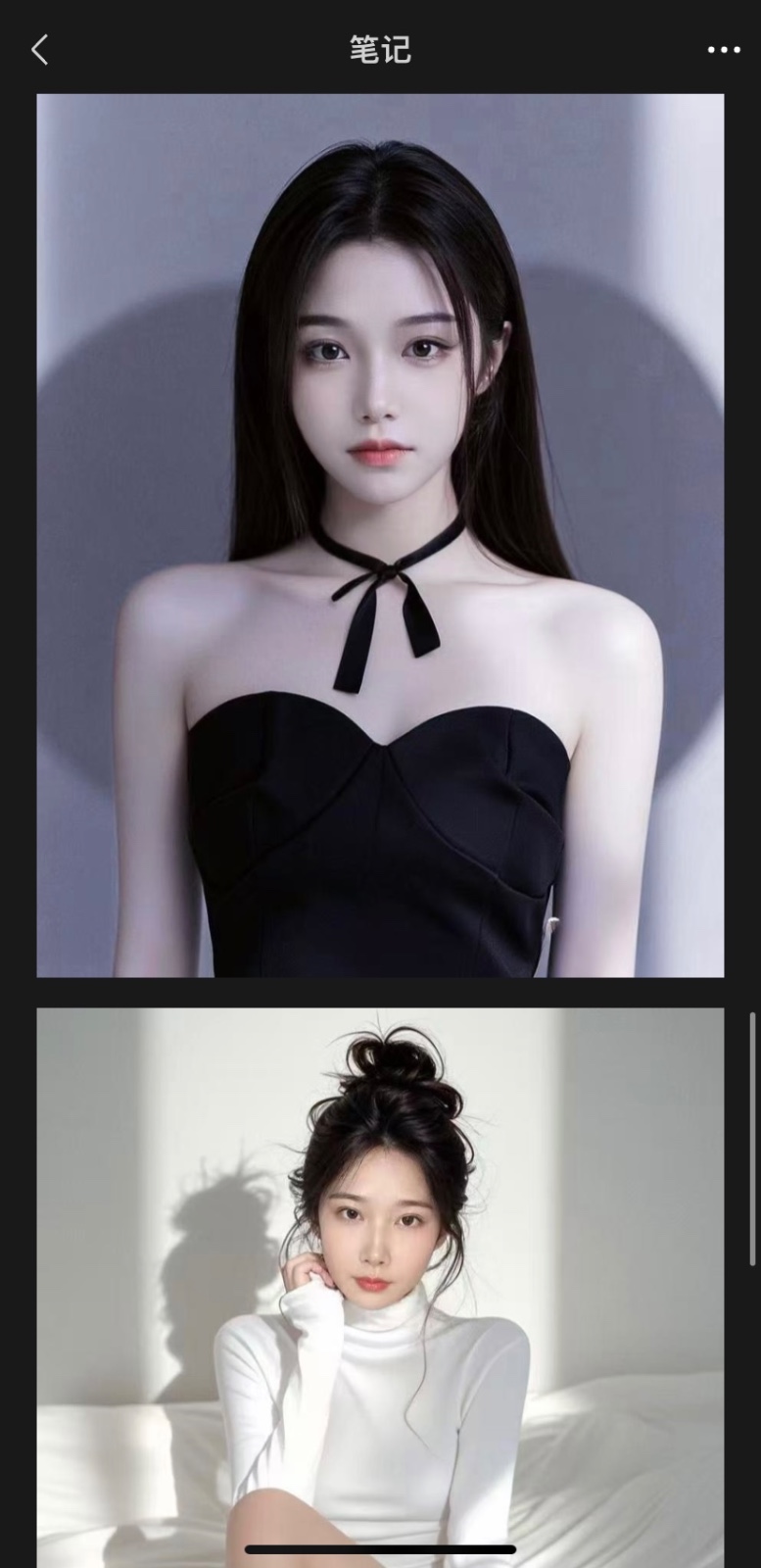
Task: View the photo of woman in white turtleneck
Action: (x=380, y=1284)
